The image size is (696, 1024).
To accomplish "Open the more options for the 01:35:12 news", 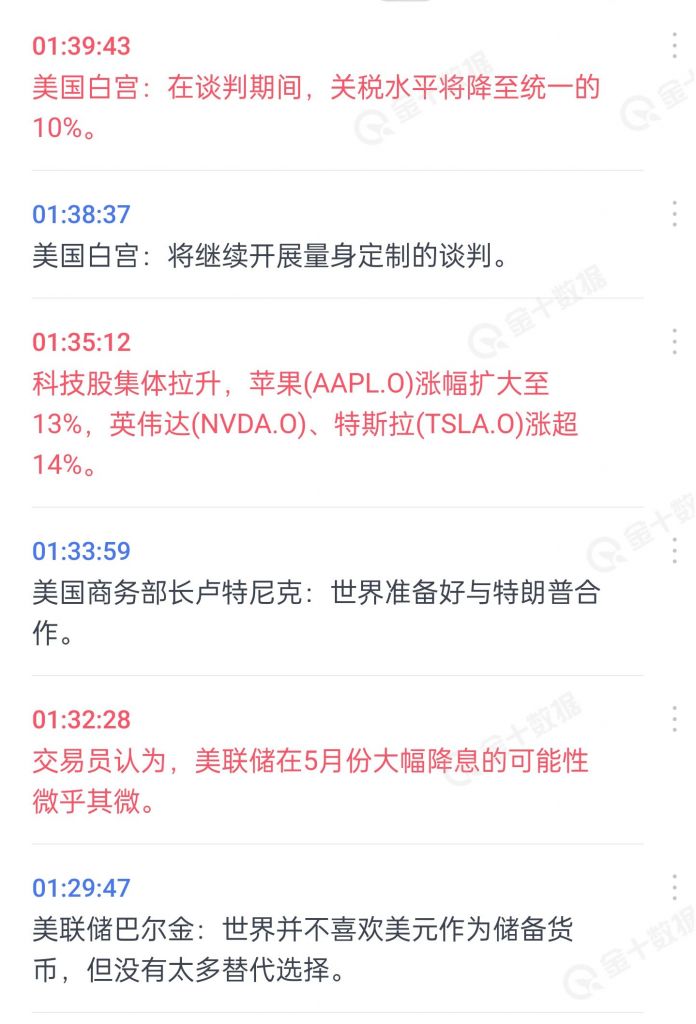I will (676, 342).
